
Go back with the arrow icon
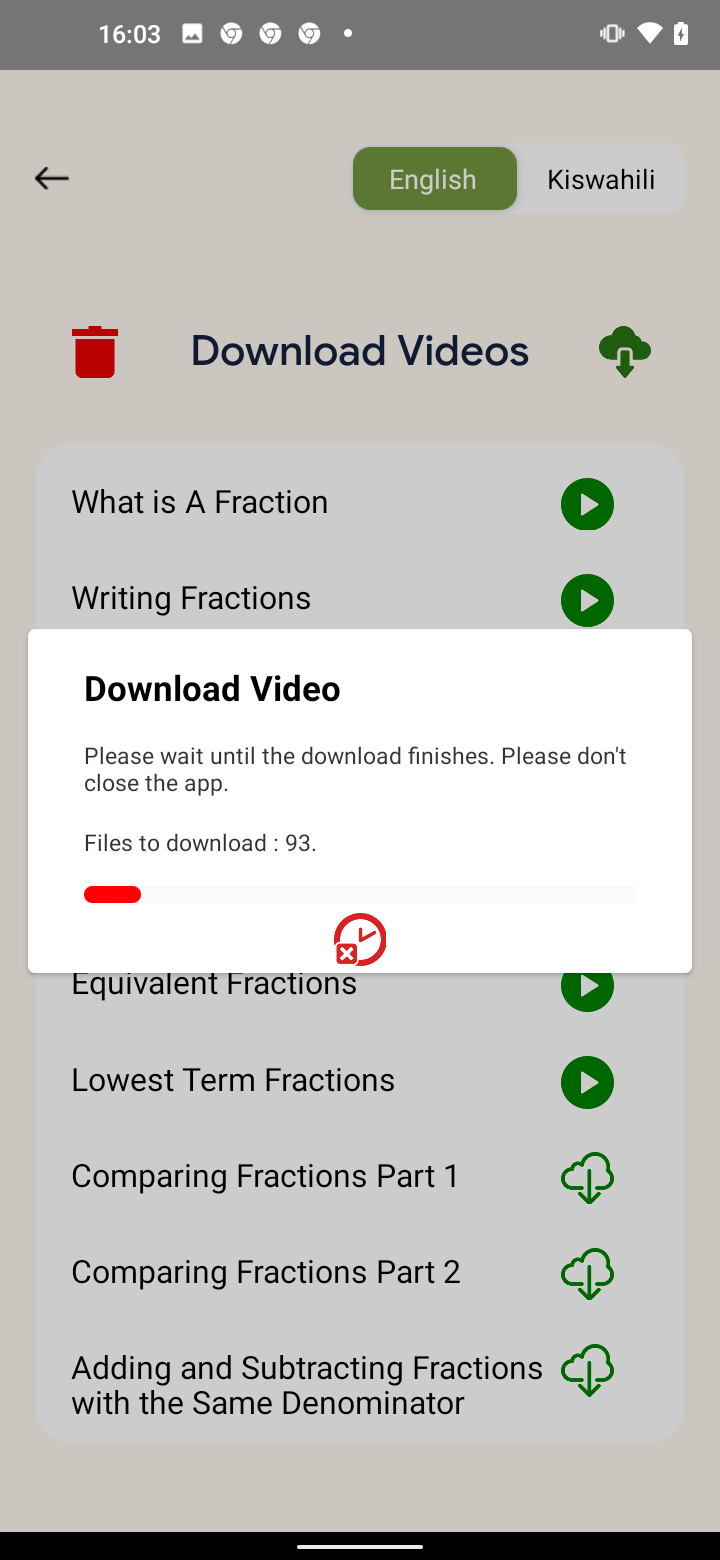52,178
